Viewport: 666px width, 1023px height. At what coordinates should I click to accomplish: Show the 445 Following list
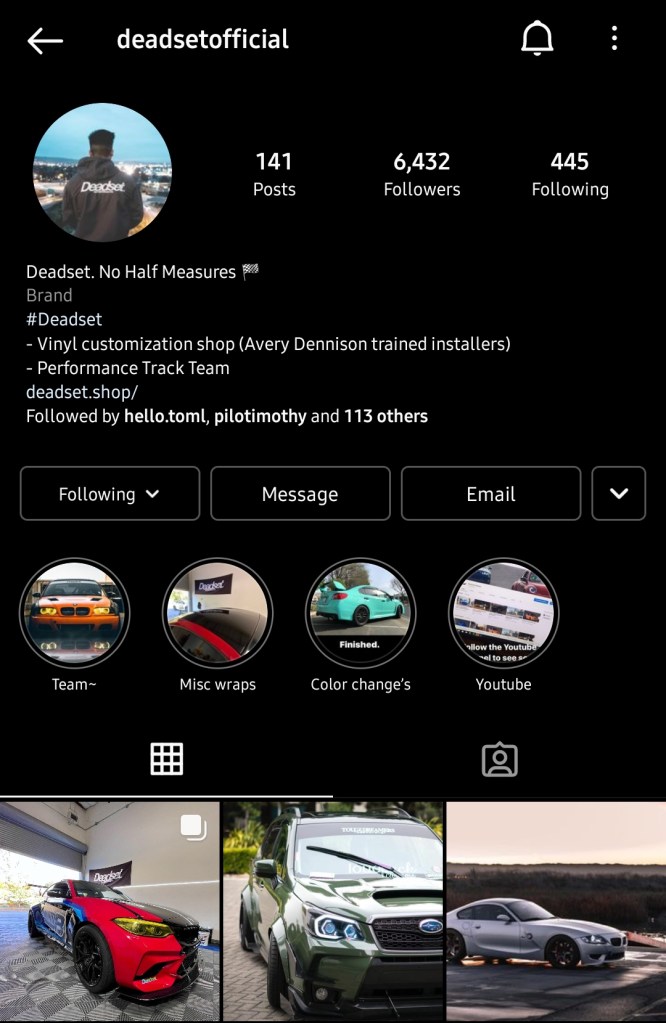click(x=570, y=173)
